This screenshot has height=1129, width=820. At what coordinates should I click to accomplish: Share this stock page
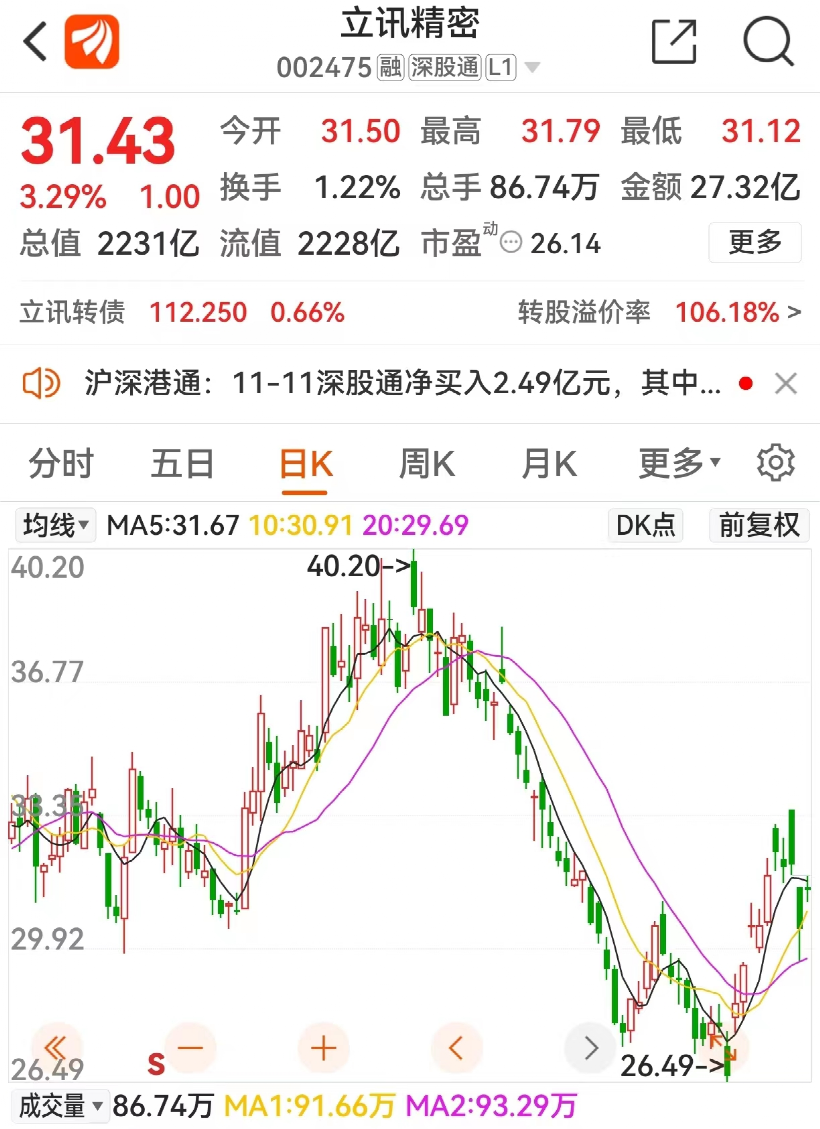click(674, 42)
